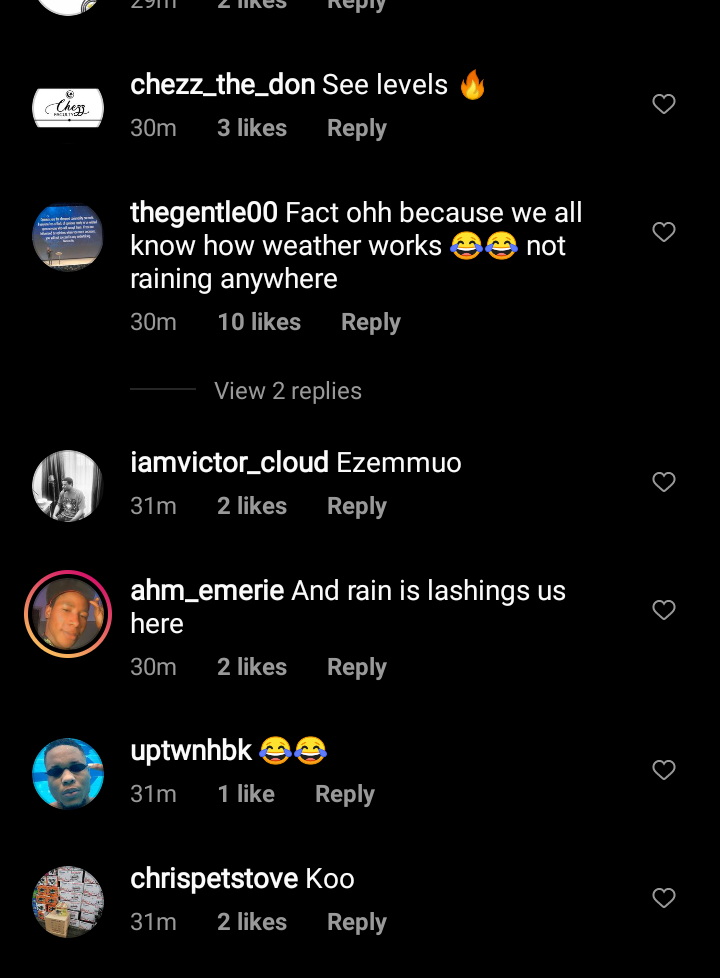The height and width of the screenshot is (978, 720).
Task: Expand View 2 replies
Action: (x=287, y=391)
